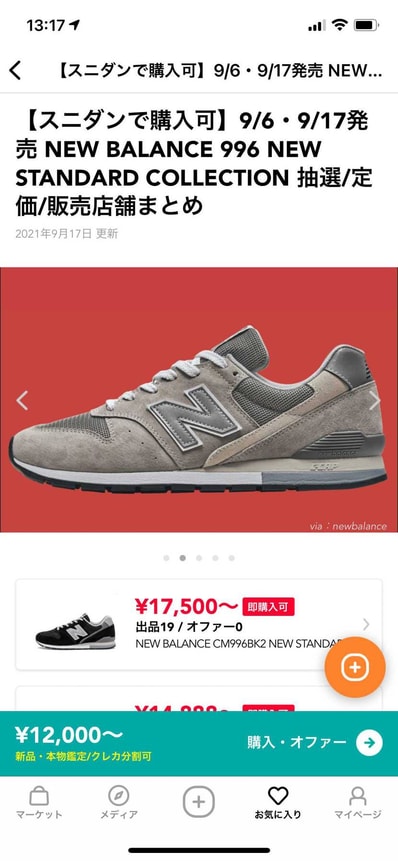
Task: Go back using the header arrow
Action: tap(15, 71)
